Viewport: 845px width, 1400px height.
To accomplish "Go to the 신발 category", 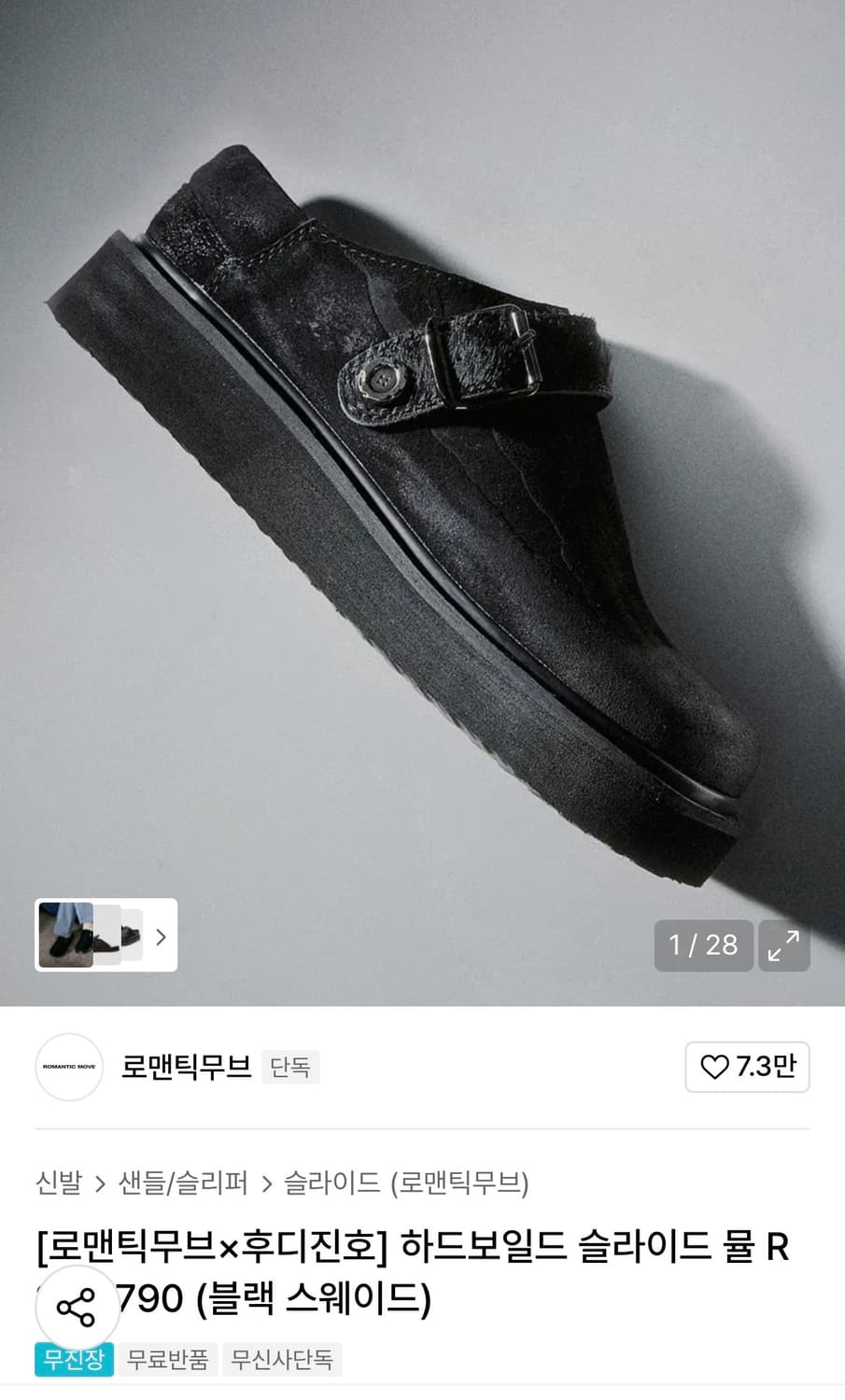I will click(x=59, y=1183).
